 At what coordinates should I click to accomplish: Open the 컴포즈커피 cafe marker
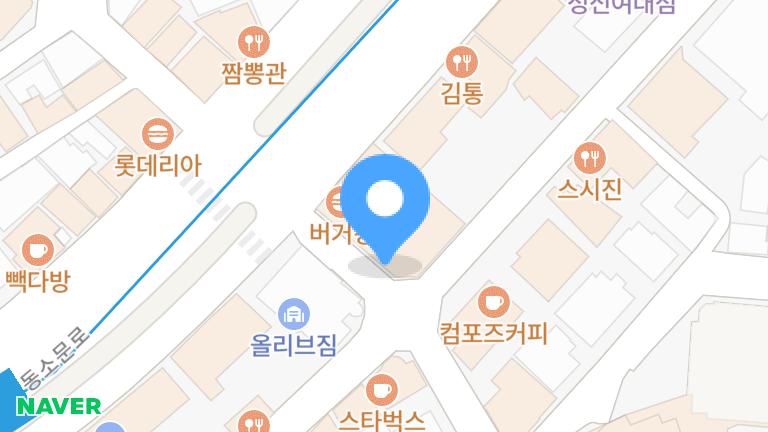493,300
